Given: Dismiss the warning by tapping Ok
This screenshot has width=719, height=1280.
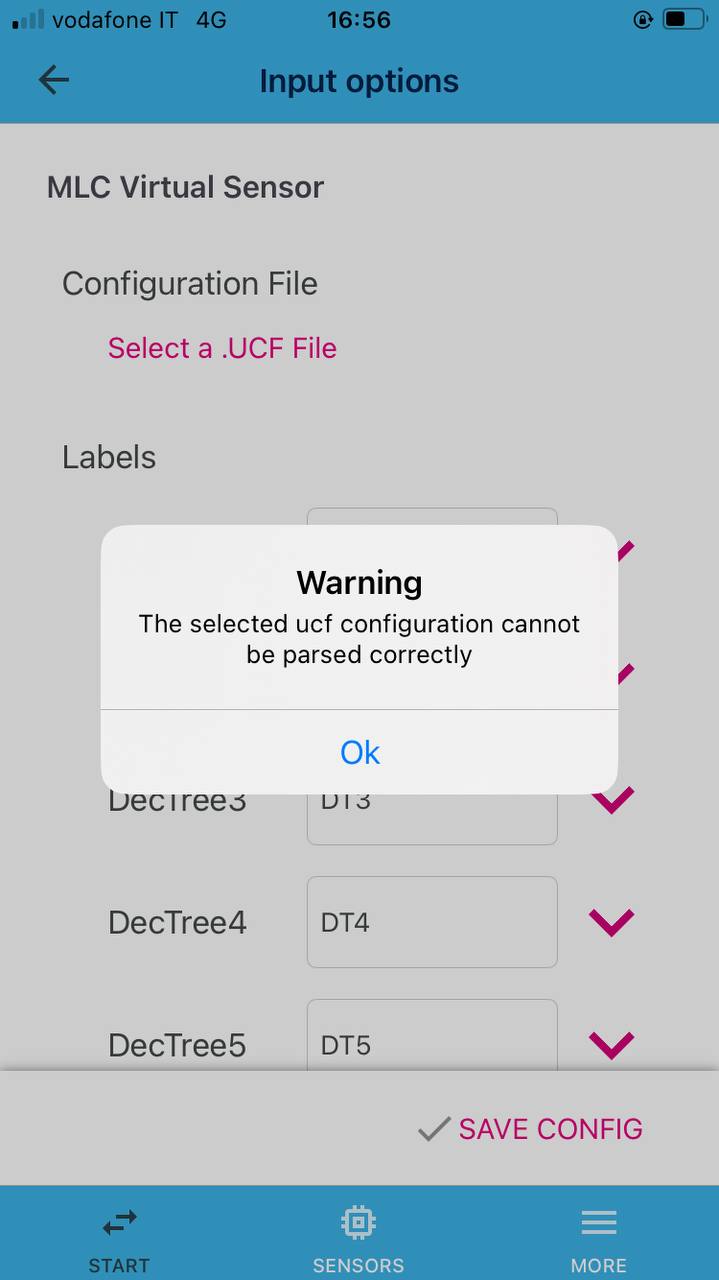Looking at the screenshot, I should click(359, 752).
